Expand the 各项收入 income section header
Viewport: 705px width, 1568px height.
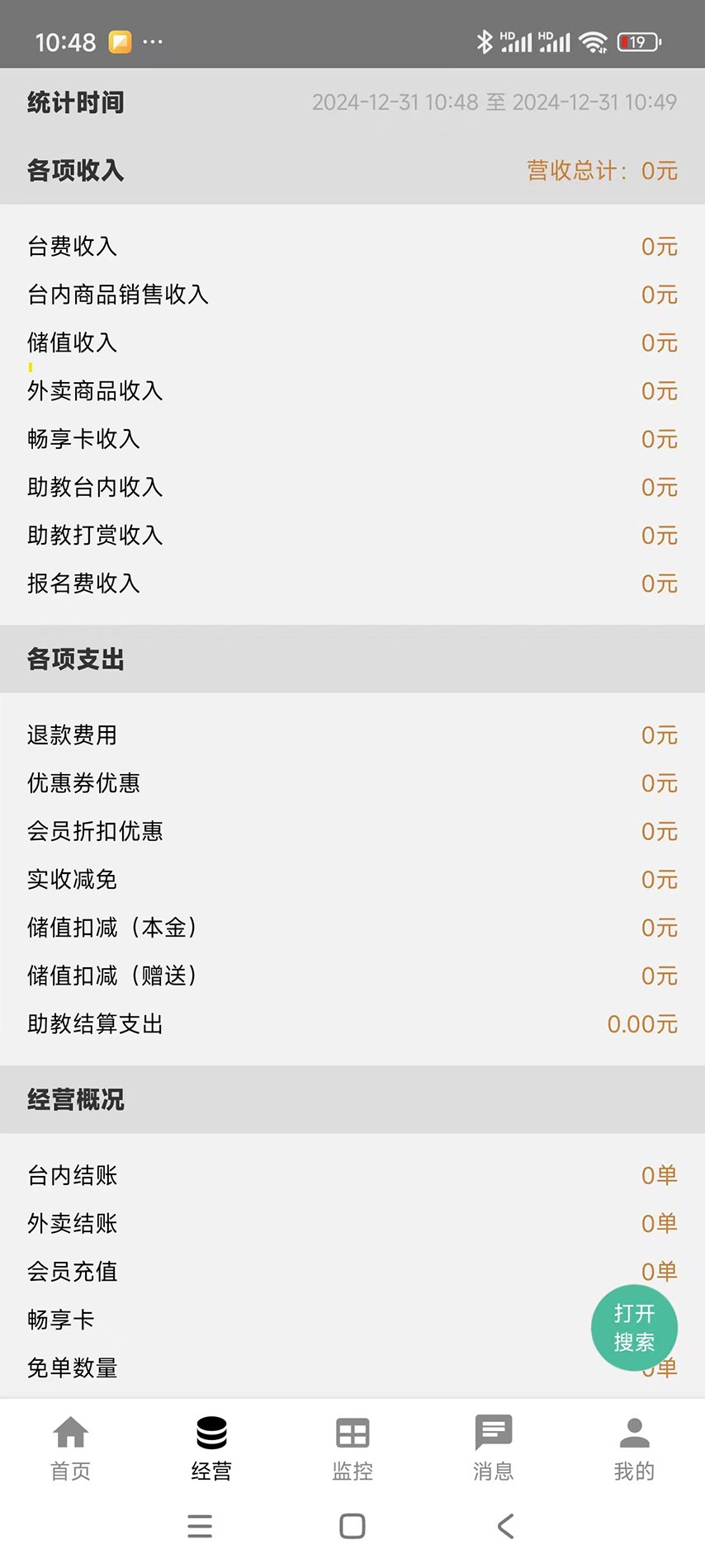[x=75, y=171]
